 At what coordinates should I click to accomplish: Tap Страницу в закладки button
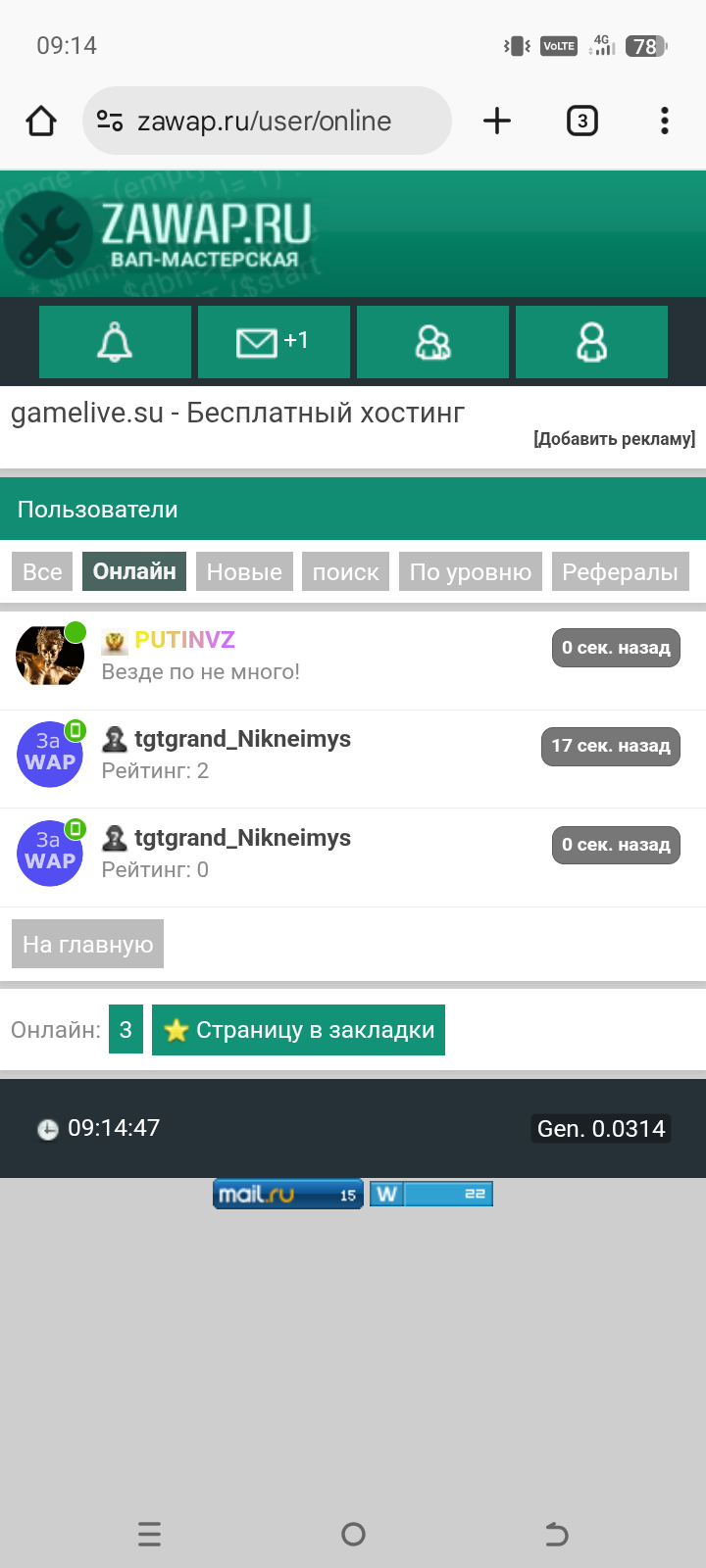click(x=298, y=1030)
